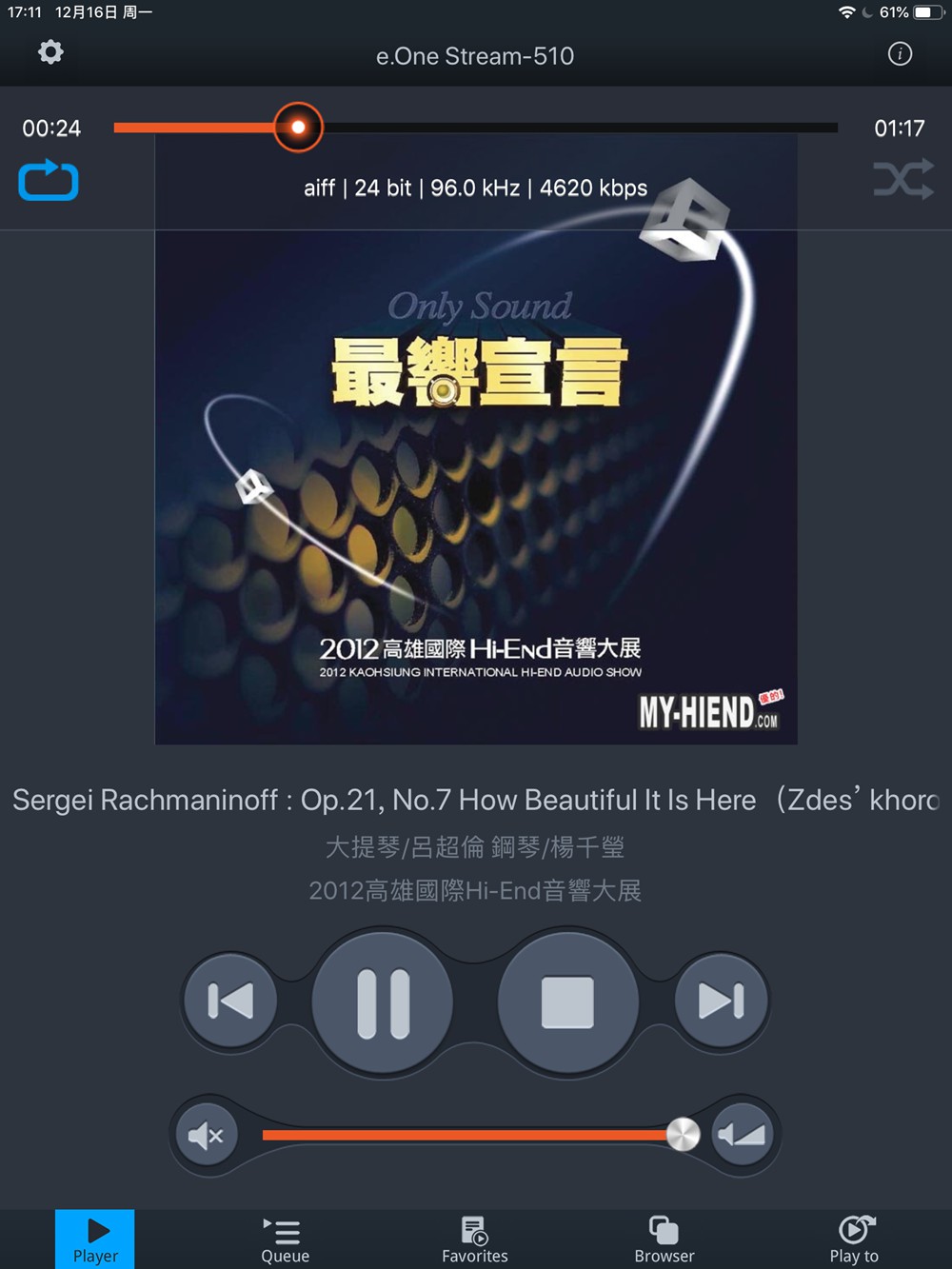This screenshot has height=1269, width=952.
Task: Switch to the Player tab
Action: coord(95,1239)
